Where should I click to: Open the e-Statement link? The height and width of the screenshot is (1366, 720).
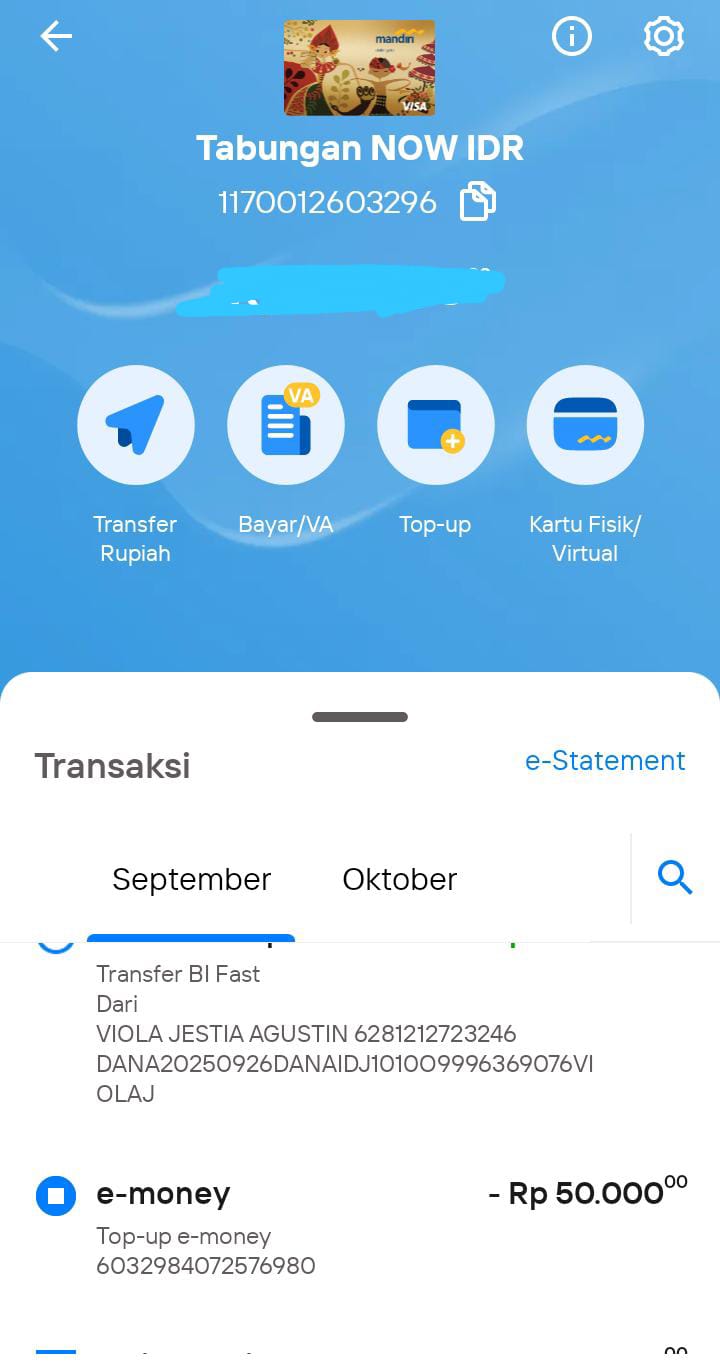(x=605, y=761)
